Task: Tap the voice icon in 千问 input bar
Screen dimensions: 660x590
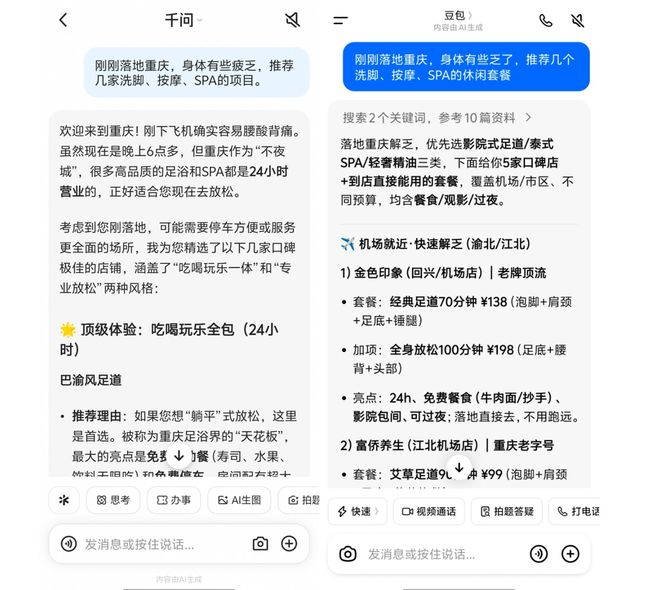Action: [x=69, y=544]
